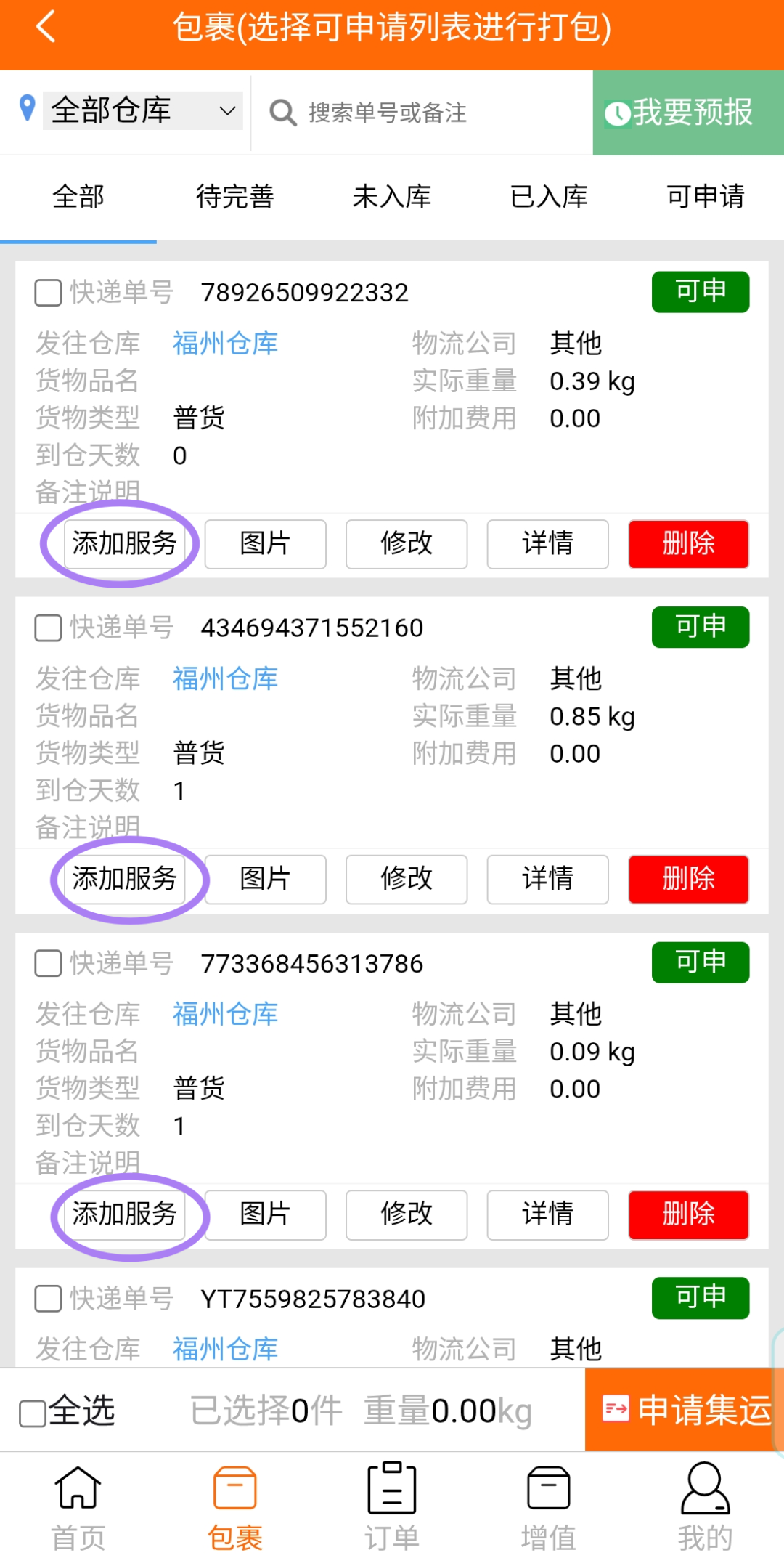Delete parcel 78926509922332
The width and height of the screenshot is (784, 1566).
point(688,543)
